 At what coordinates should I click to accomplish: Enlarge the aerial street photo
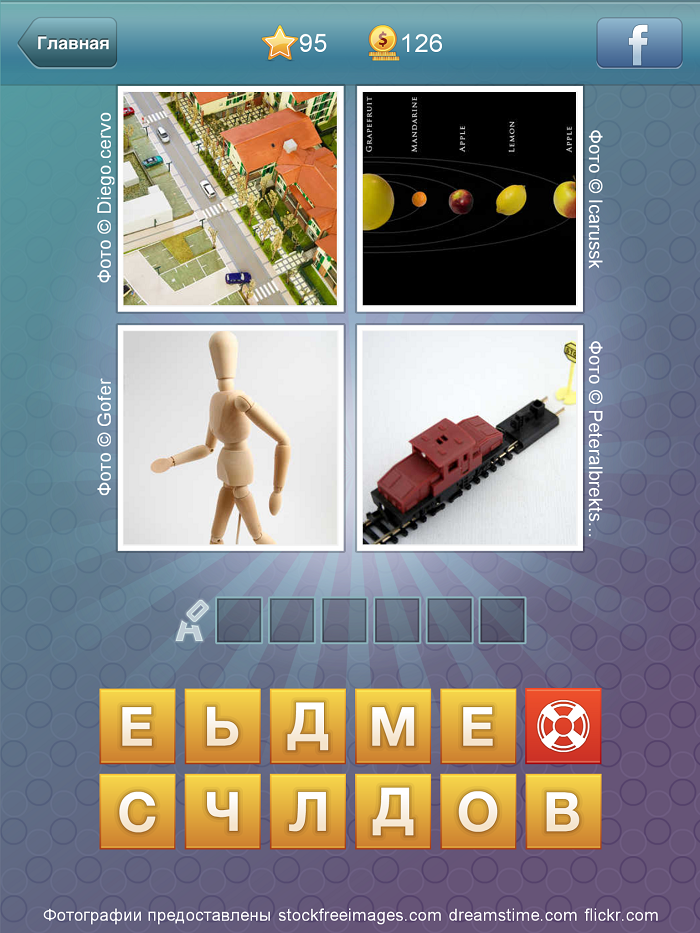click(x=230, y=199)
